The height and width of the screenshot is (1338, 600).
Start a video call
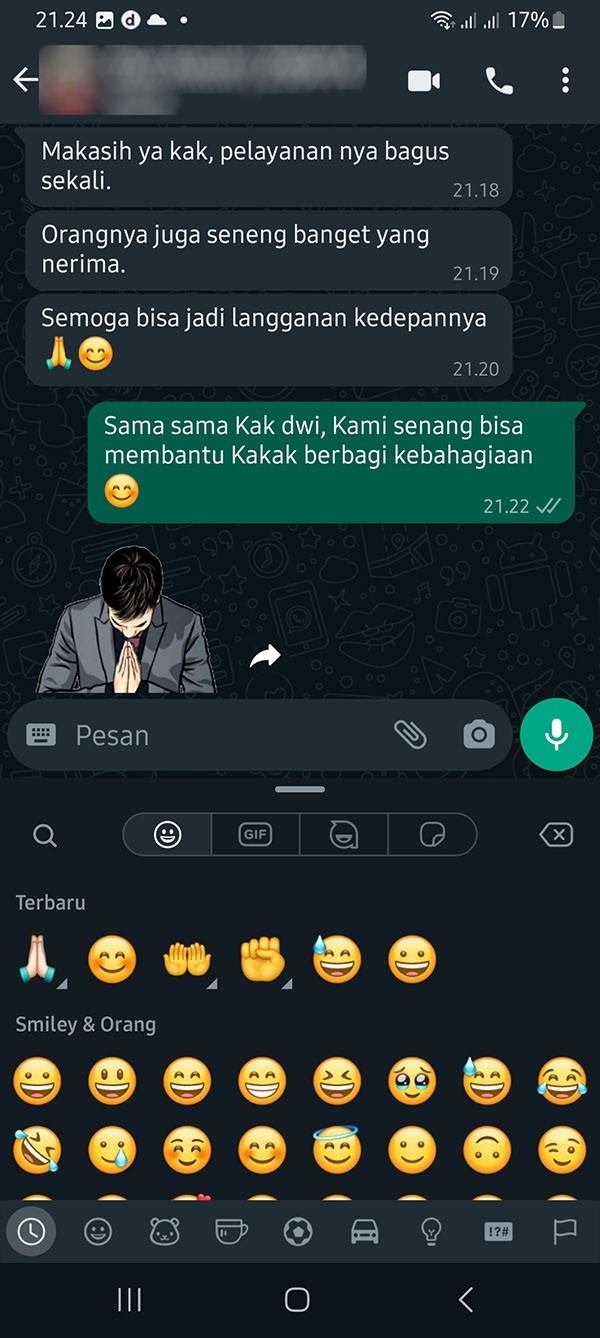[424, 81]
